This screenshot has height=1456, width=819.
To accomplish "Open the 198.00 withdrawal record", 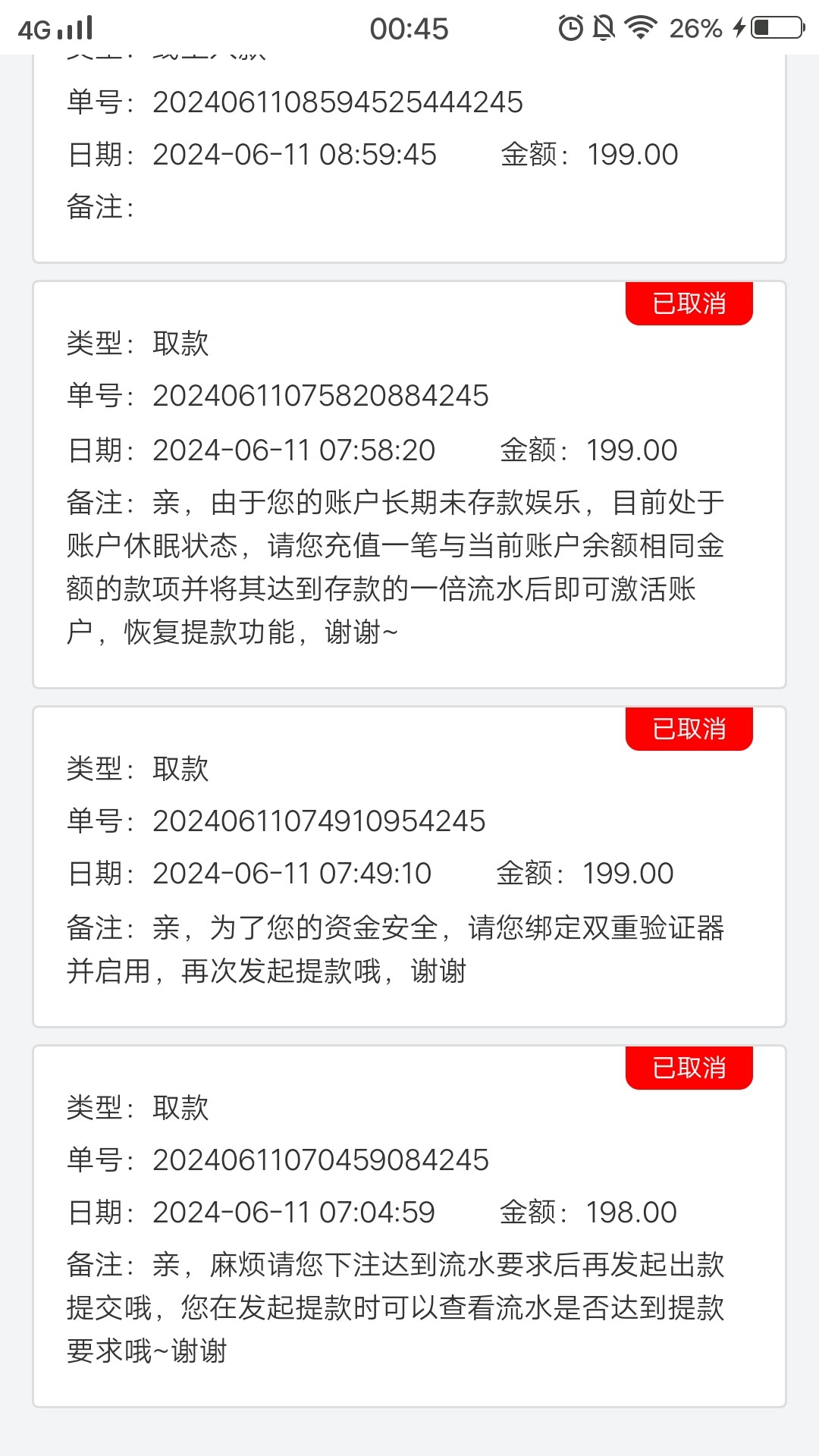I will tap(409, 1225).
